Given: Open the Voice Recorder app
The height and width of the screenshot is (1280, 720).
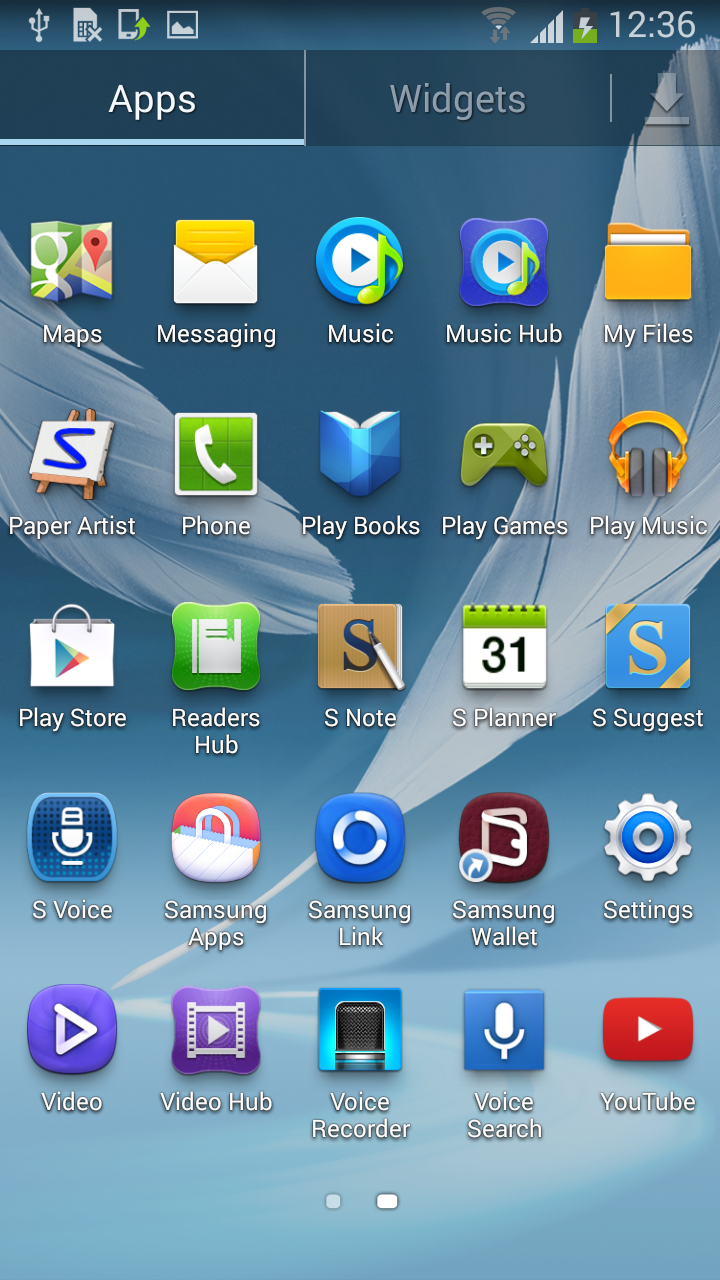Looking at the screenshot, I should (x=360, y=1030).
